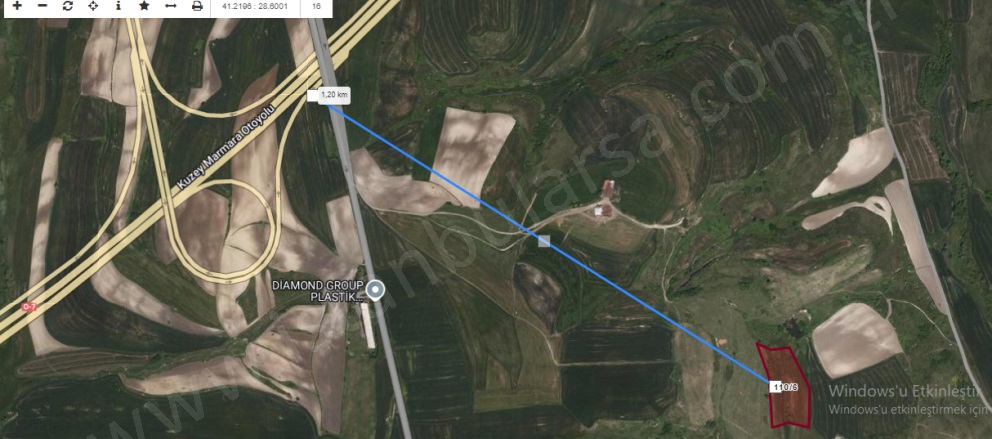This screenshot has width=992, height=439.
Task: Zoom in with the plus icon
Action: pyautogui.click(x=17, y=6)
